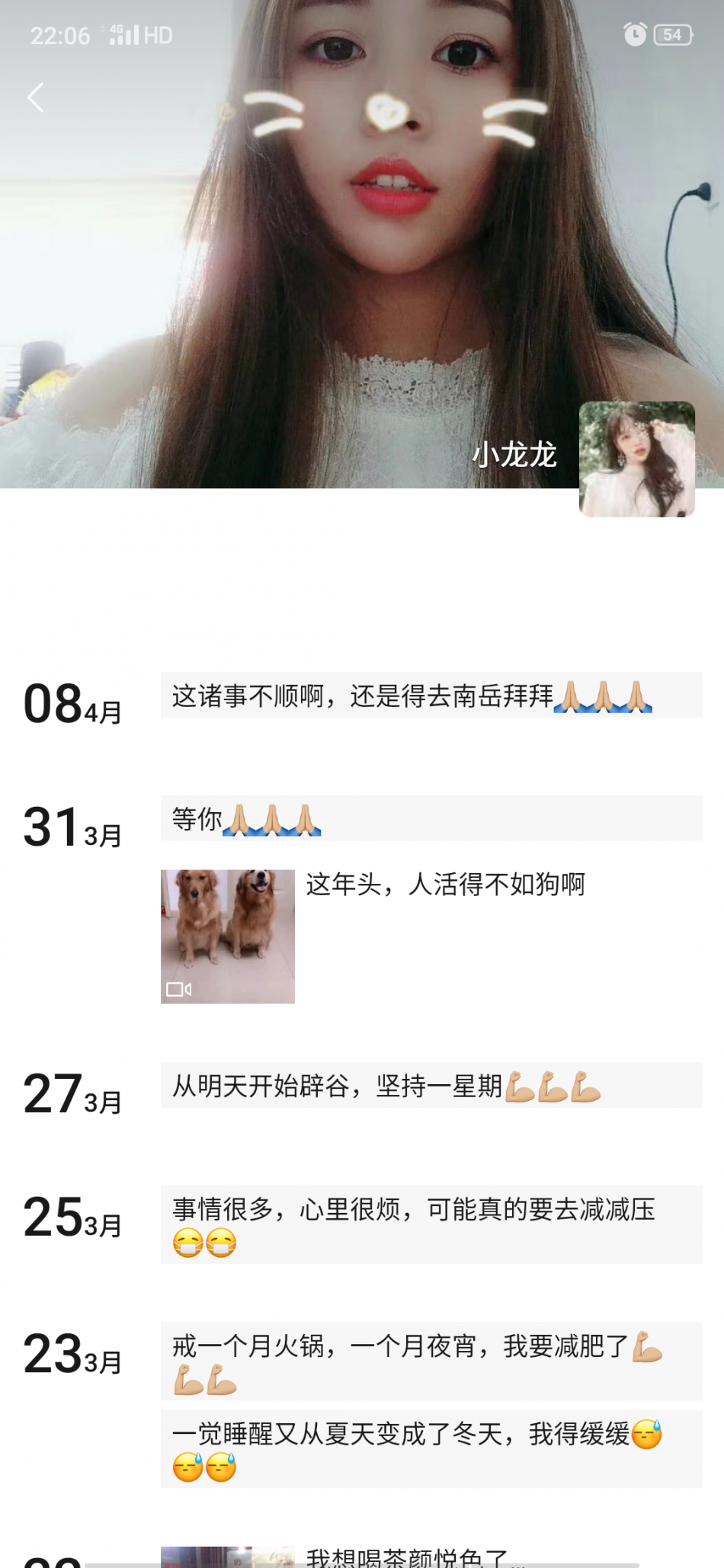Open the March 27 post about 辟谷
This screenshot has width=724, height=1568.
click(x=431, y=1086)
